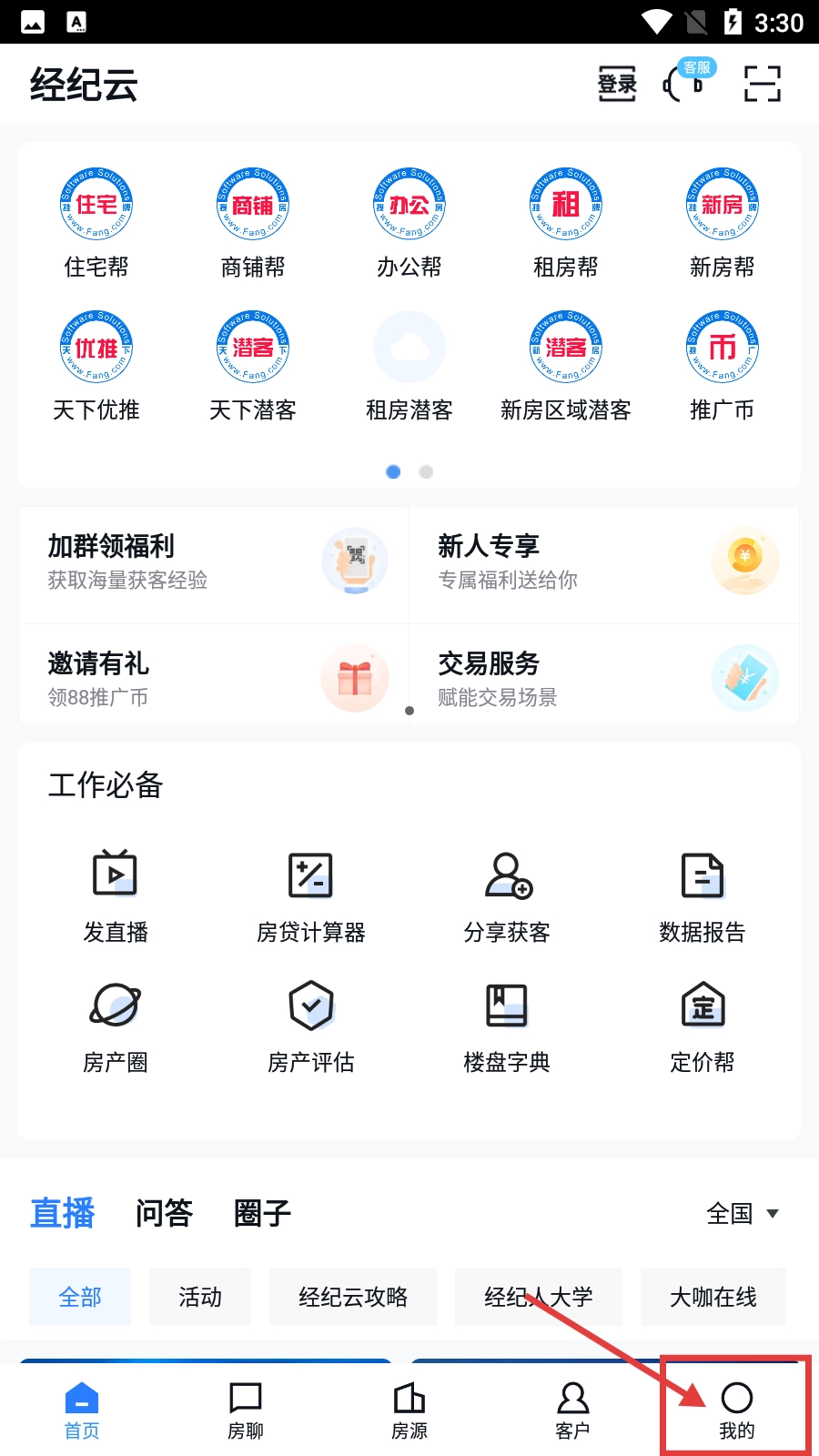This screenshot has width=819, height=1456.
Task: Open the 交易服务 card
Action: [604, 678]
